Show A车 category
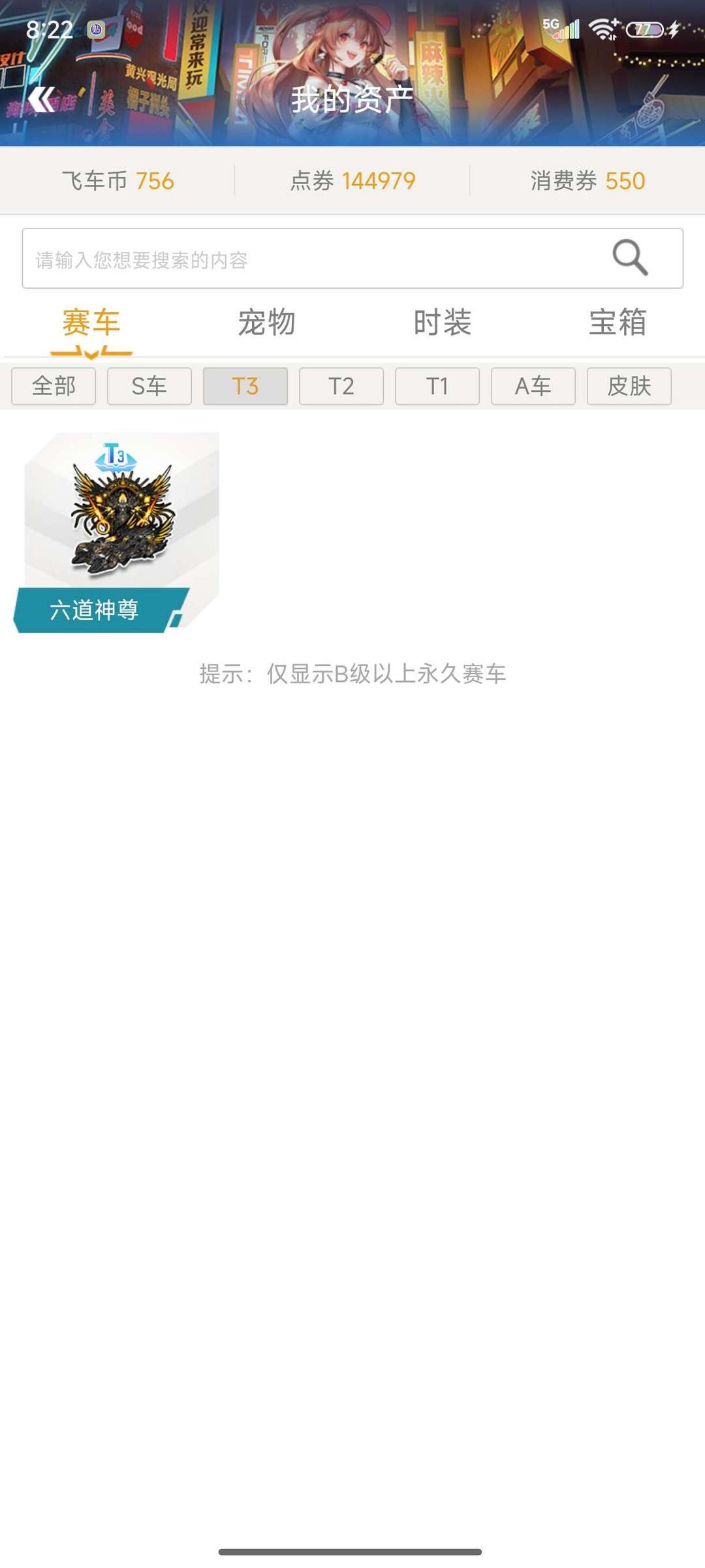Image resolution: width=705 pixels, height=1568 pixels. click(x=533, y=386)
